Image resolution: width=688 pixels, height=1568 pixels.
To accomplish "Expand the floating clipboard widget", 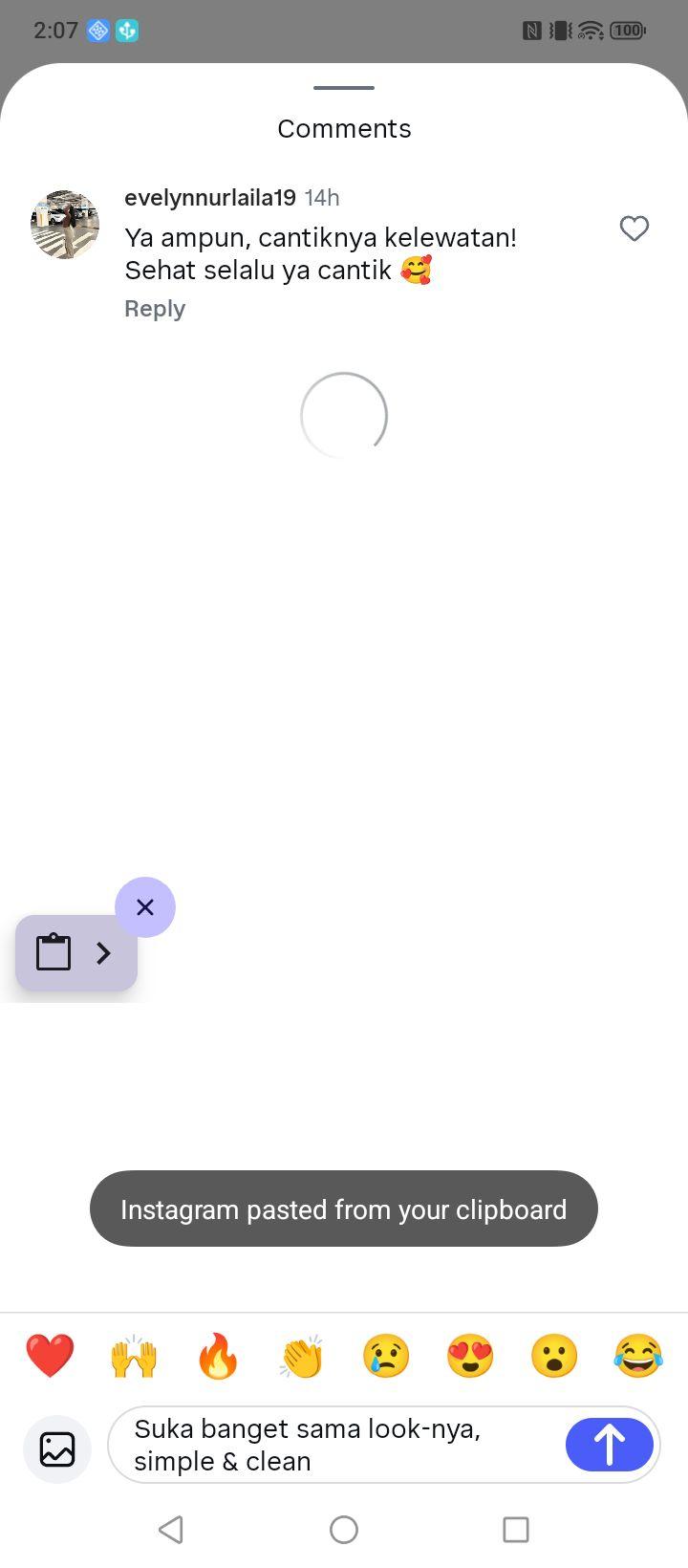I will tap(76, 953).
